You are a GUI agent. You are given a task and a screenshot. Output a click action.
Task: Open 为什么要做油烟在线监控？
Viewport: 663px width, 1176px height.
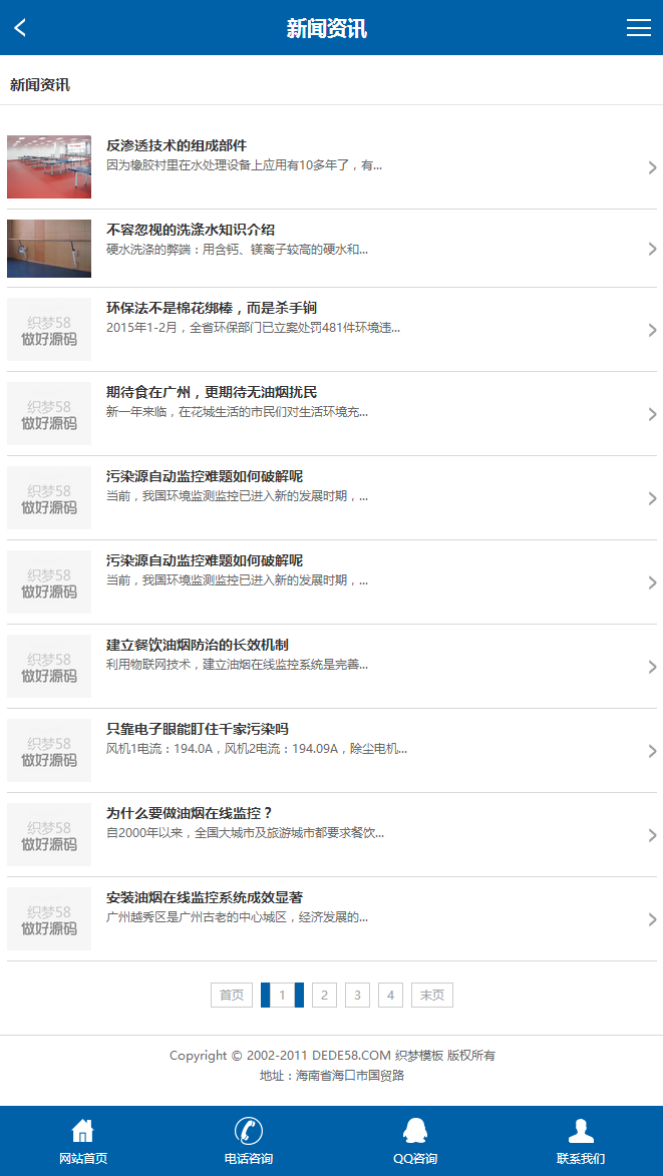tap(332, 834)
